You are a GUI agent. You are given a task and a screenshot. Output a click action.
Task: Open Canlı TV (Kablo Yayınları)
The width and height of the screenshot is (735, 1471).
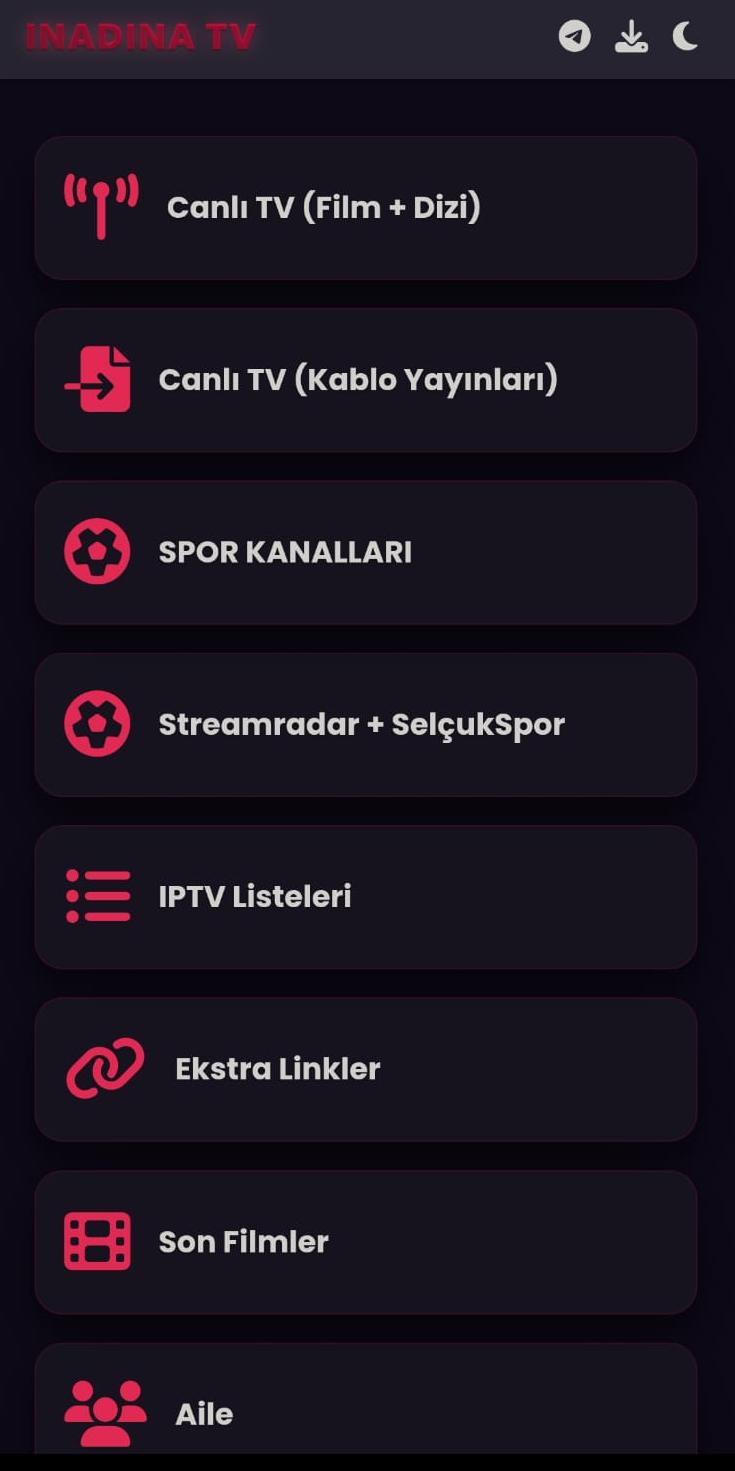366,380
